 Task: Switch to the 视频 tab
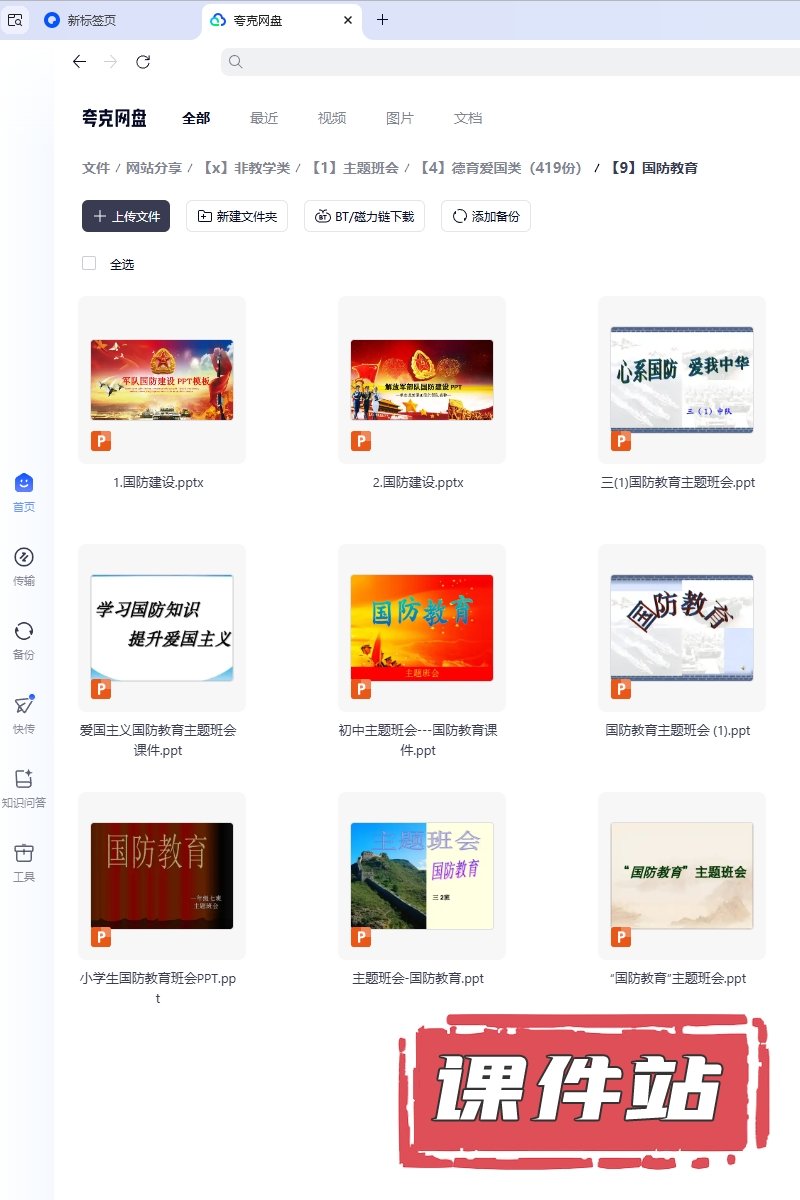[332, 118]
